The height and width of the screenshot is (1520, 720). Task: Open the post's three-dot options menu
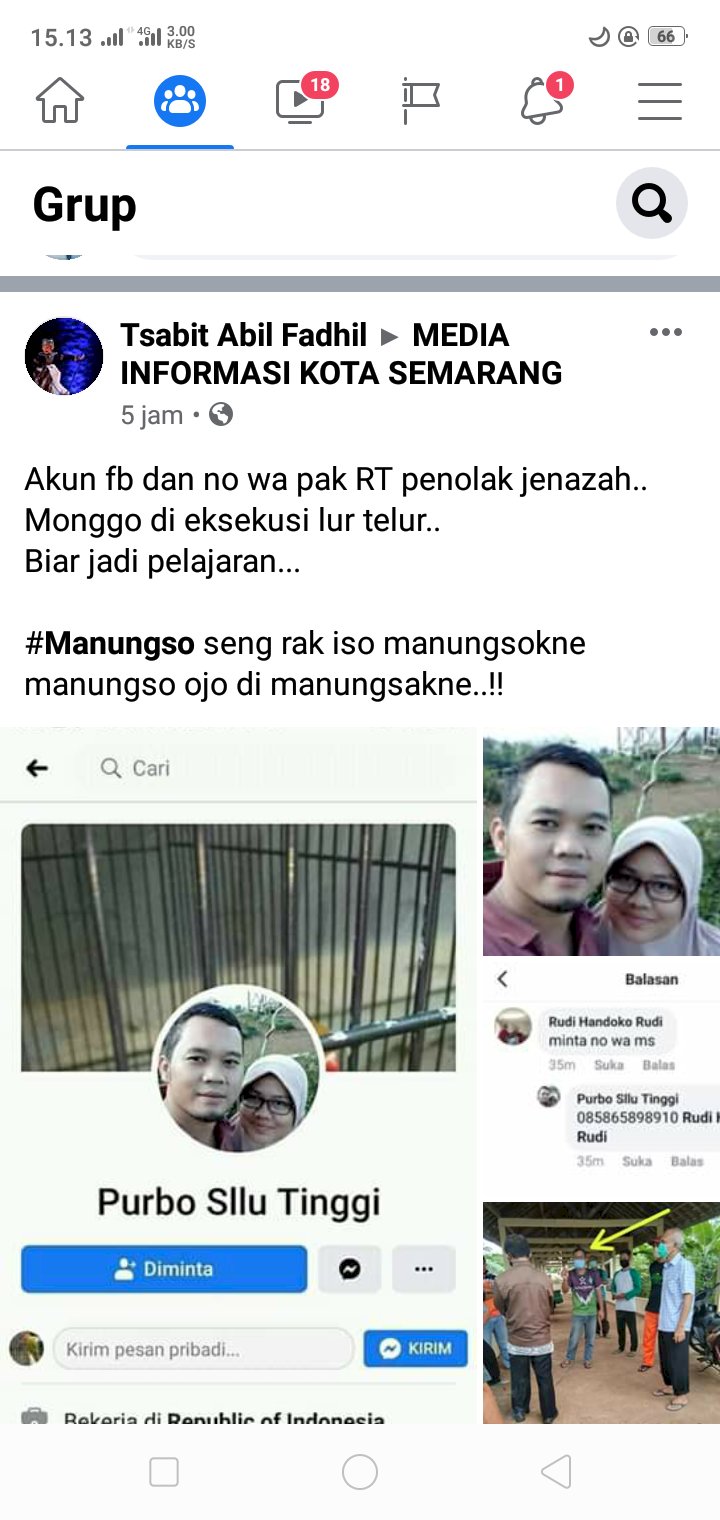coord(665,333)
